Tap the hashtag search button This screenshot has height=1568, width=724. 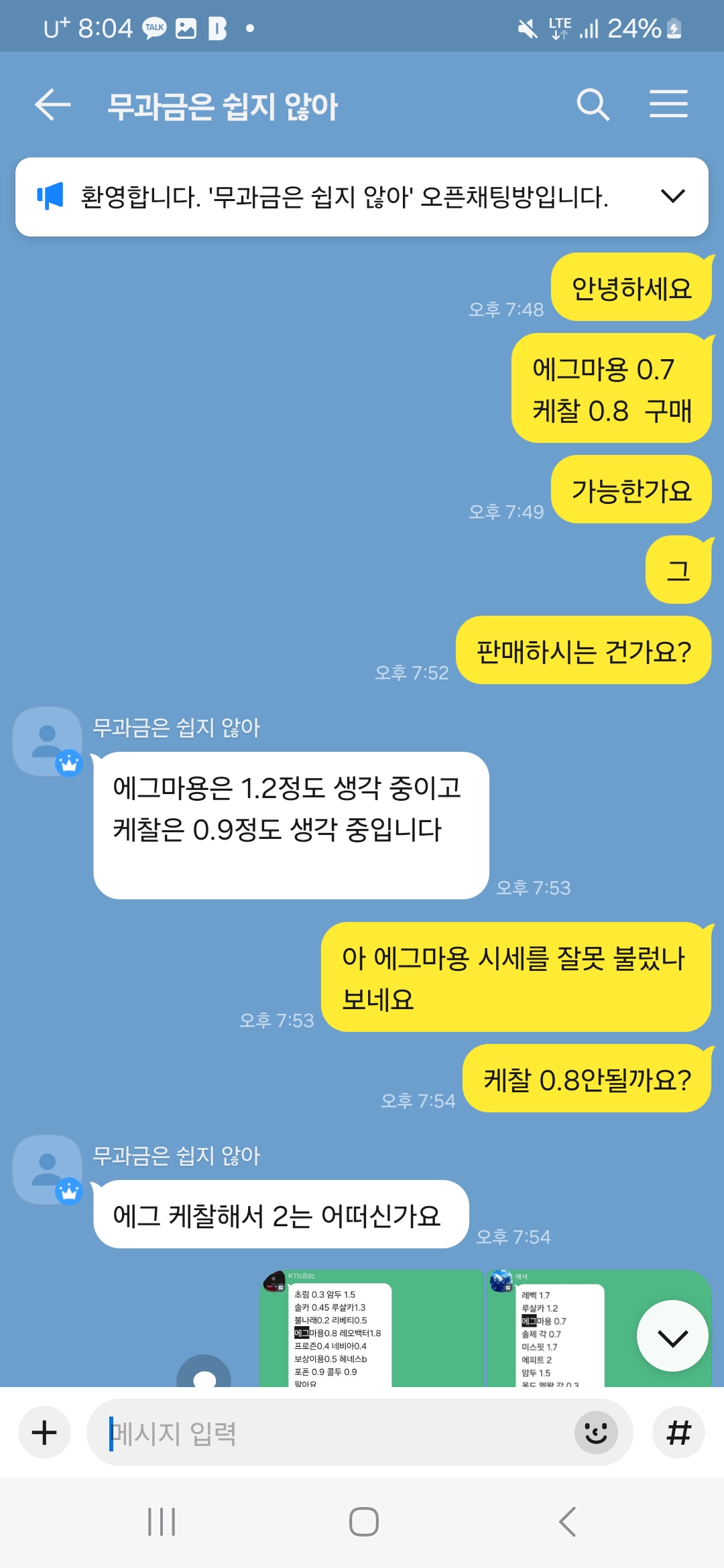pos(678,1433)
